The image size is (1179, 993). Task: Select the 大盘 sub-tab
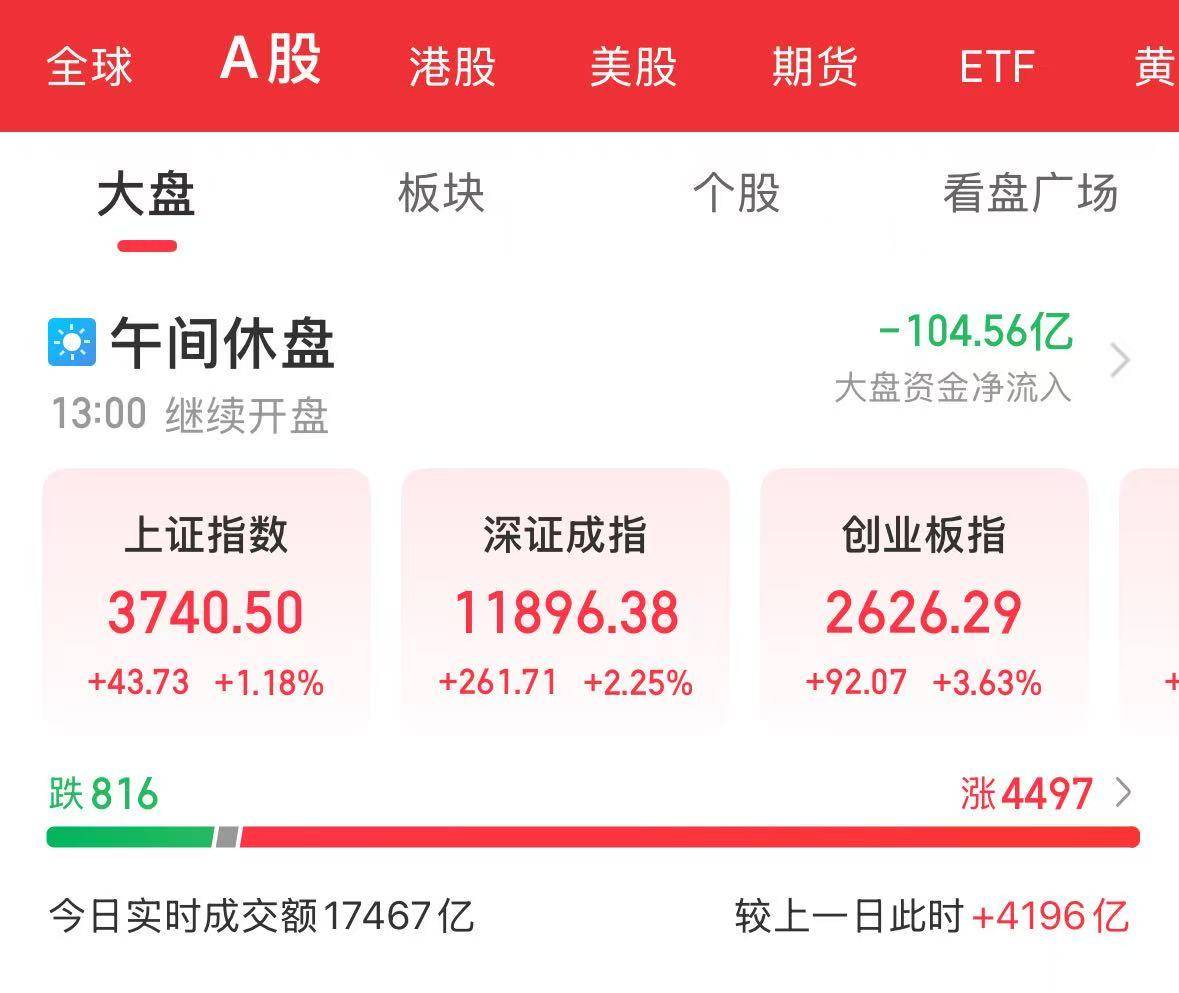[x=146, y=194]
